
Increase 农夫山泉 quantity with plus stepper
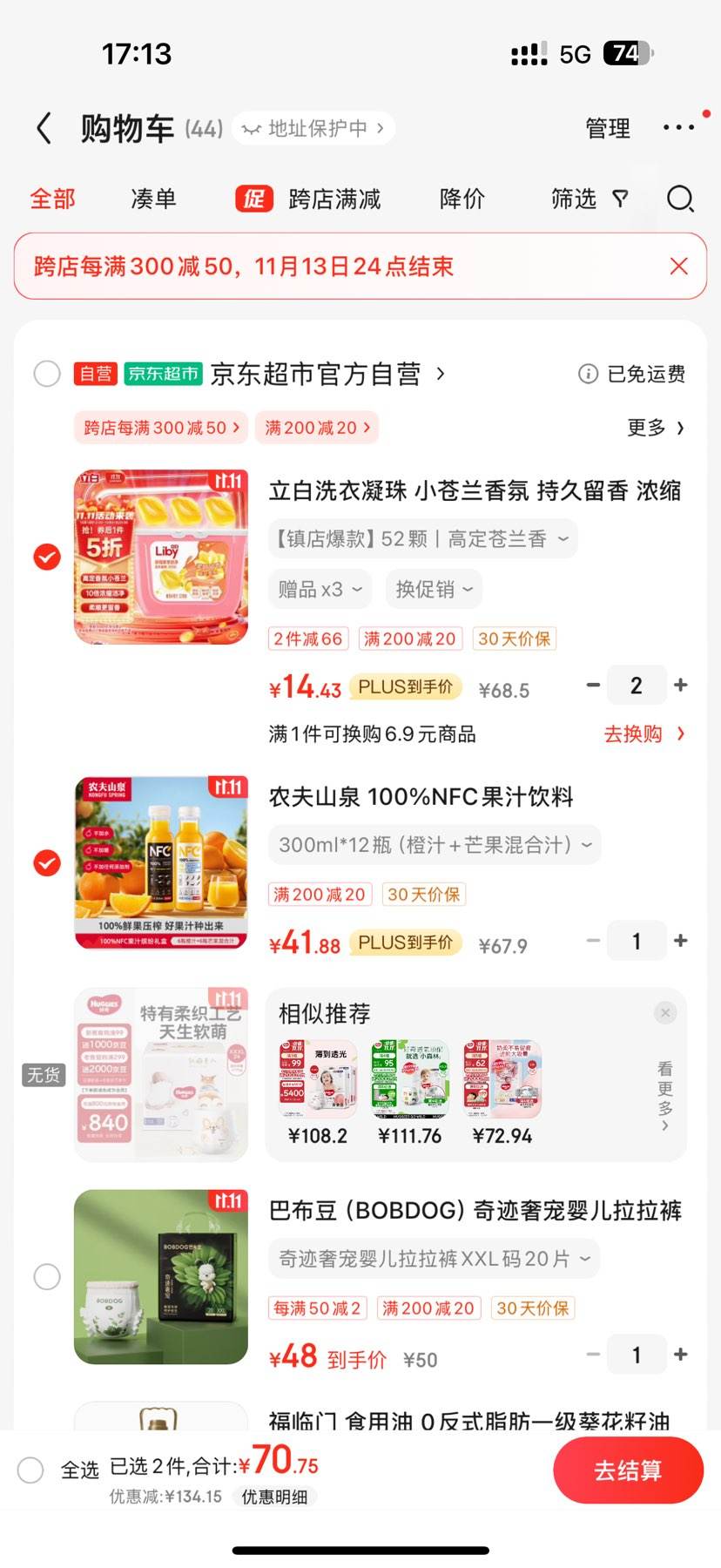(x=682, y=941)
